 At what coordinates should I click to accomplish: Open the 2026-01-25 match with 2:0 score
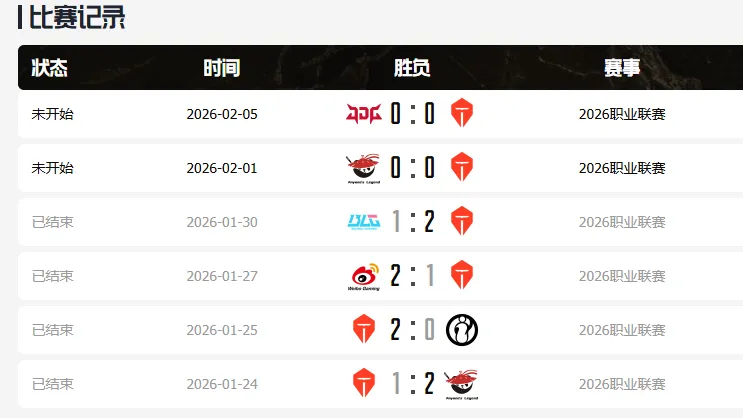pyautogui.click(x=380, y=330)
